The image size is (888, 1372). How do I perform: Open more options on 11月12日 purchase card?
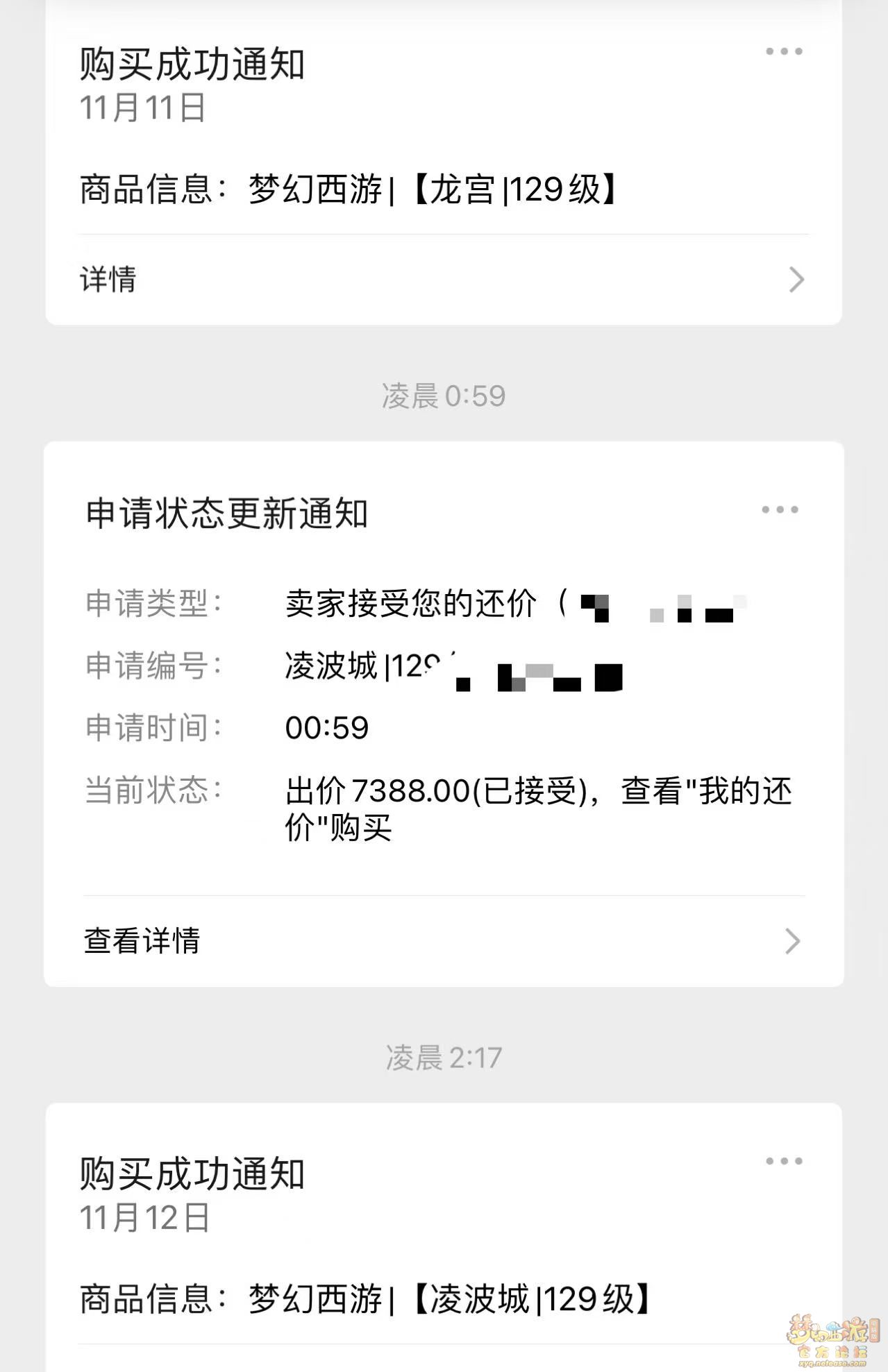point(784,1161)
